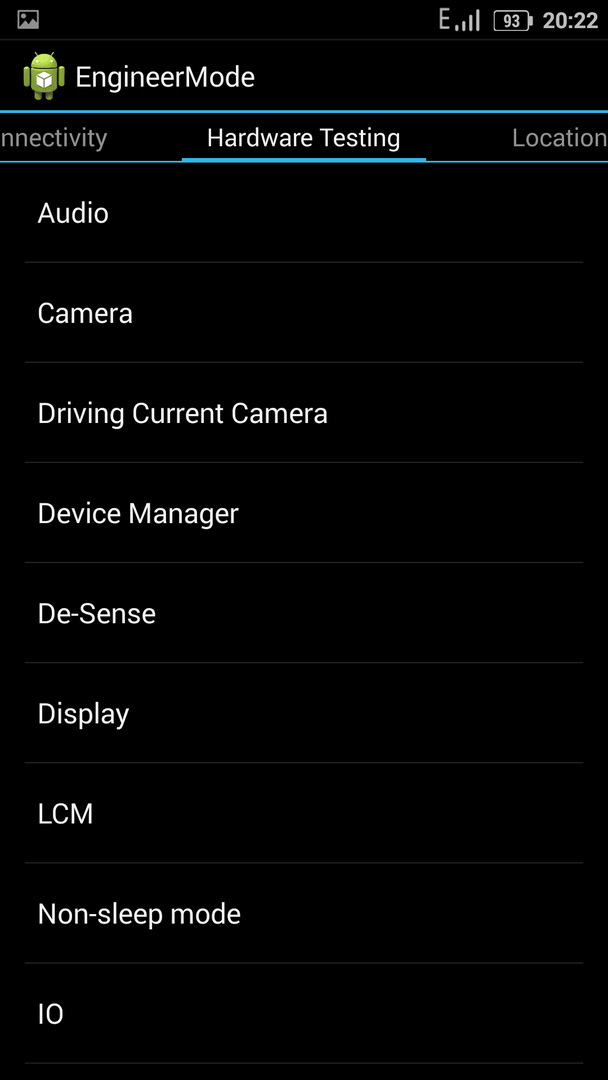The image size is (608, 1080).
Task: Open Device Manager
Action: tap(304, 513)
